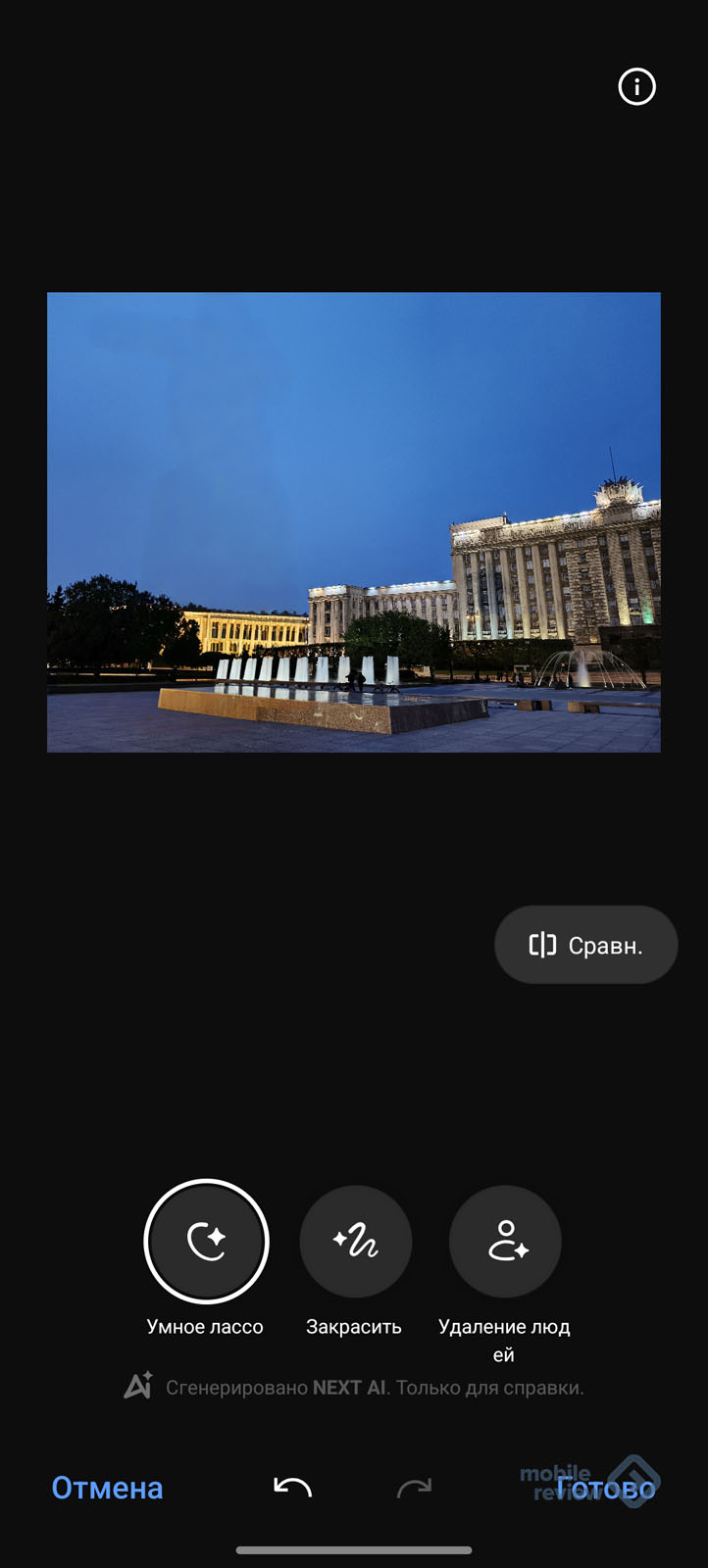Redo the last edit
708x1568 pixels.
414,1488
